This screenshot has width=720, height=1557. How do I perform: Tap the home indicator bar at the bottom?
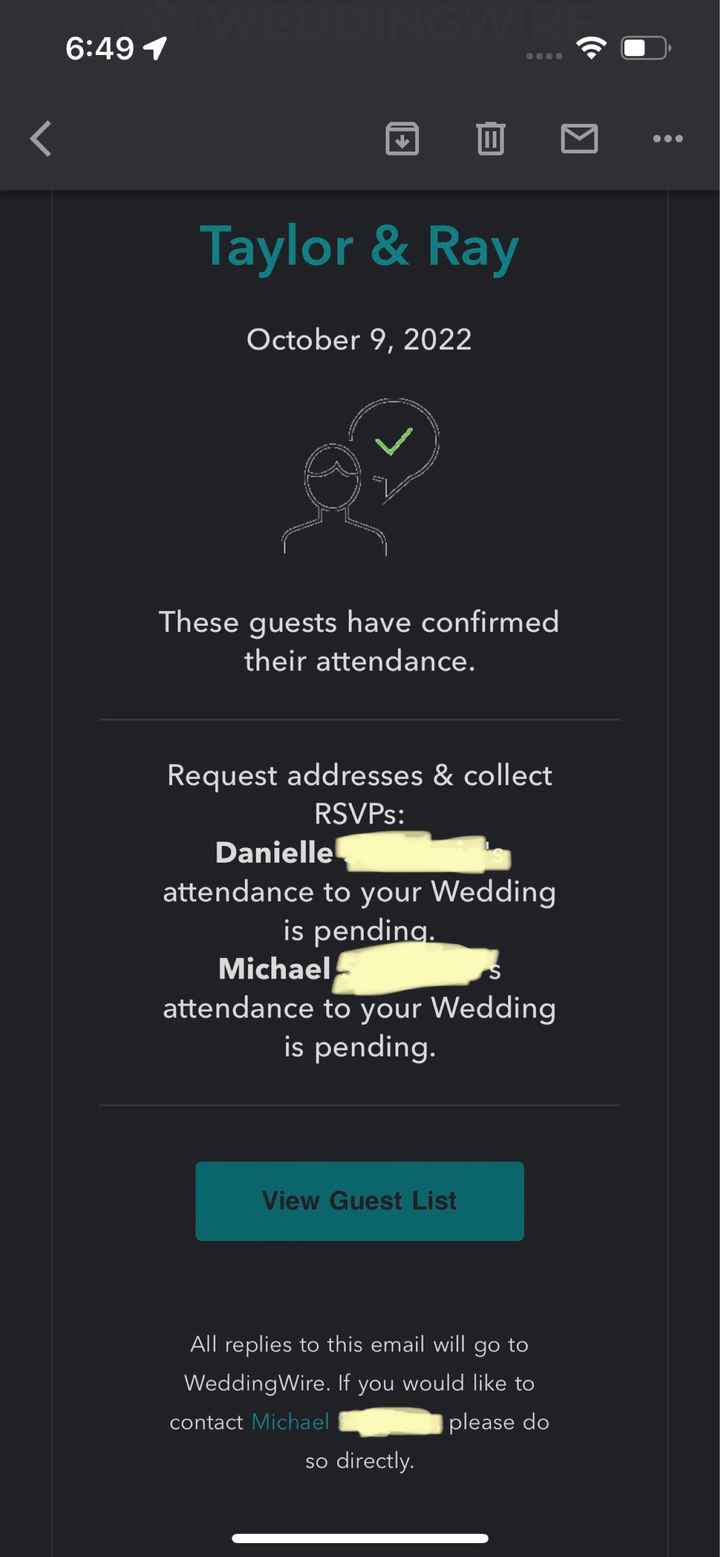click(x=359, y=1538)
